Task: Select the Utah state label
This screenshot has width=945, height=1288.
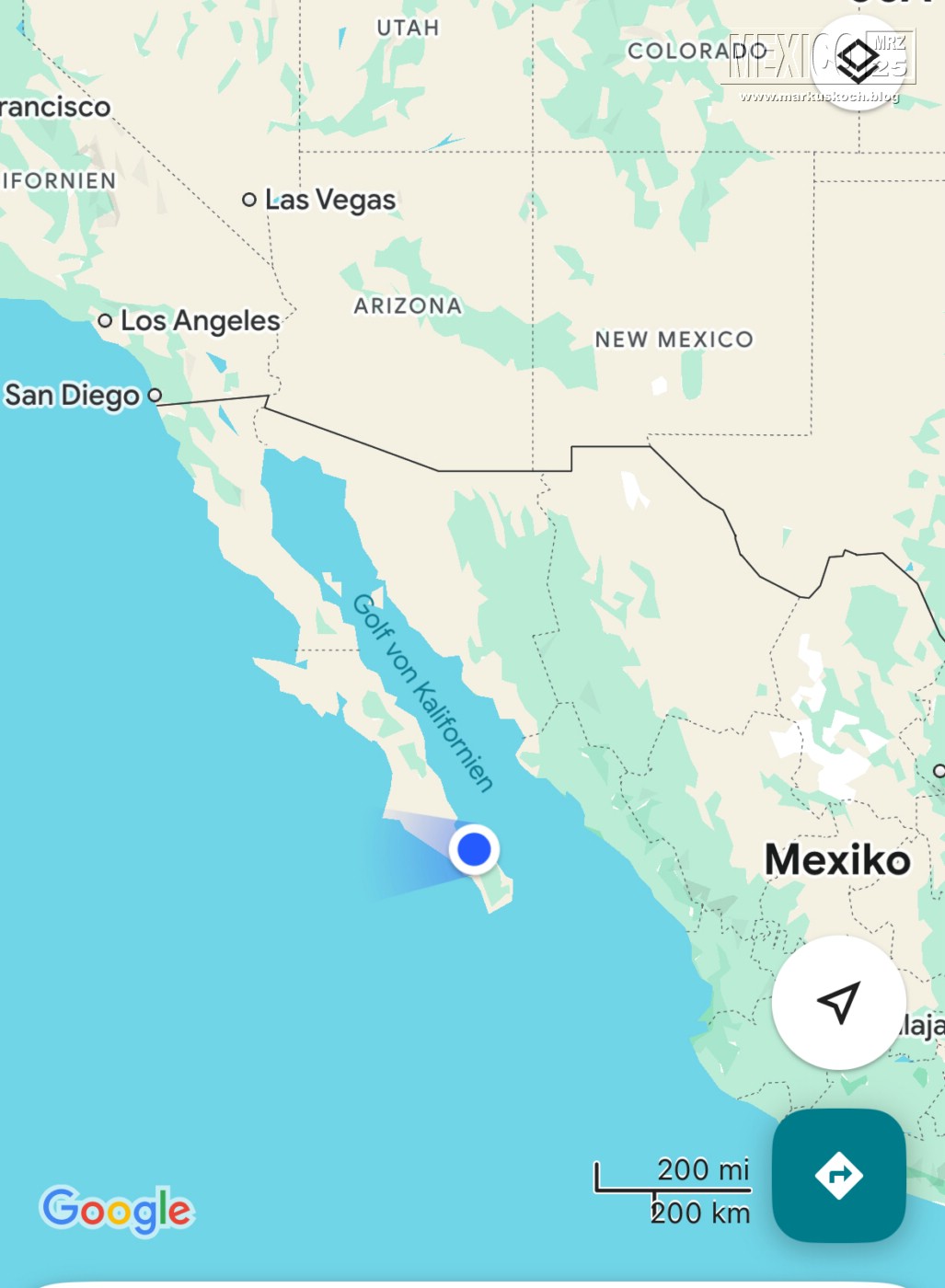Action: click(406, 27)
